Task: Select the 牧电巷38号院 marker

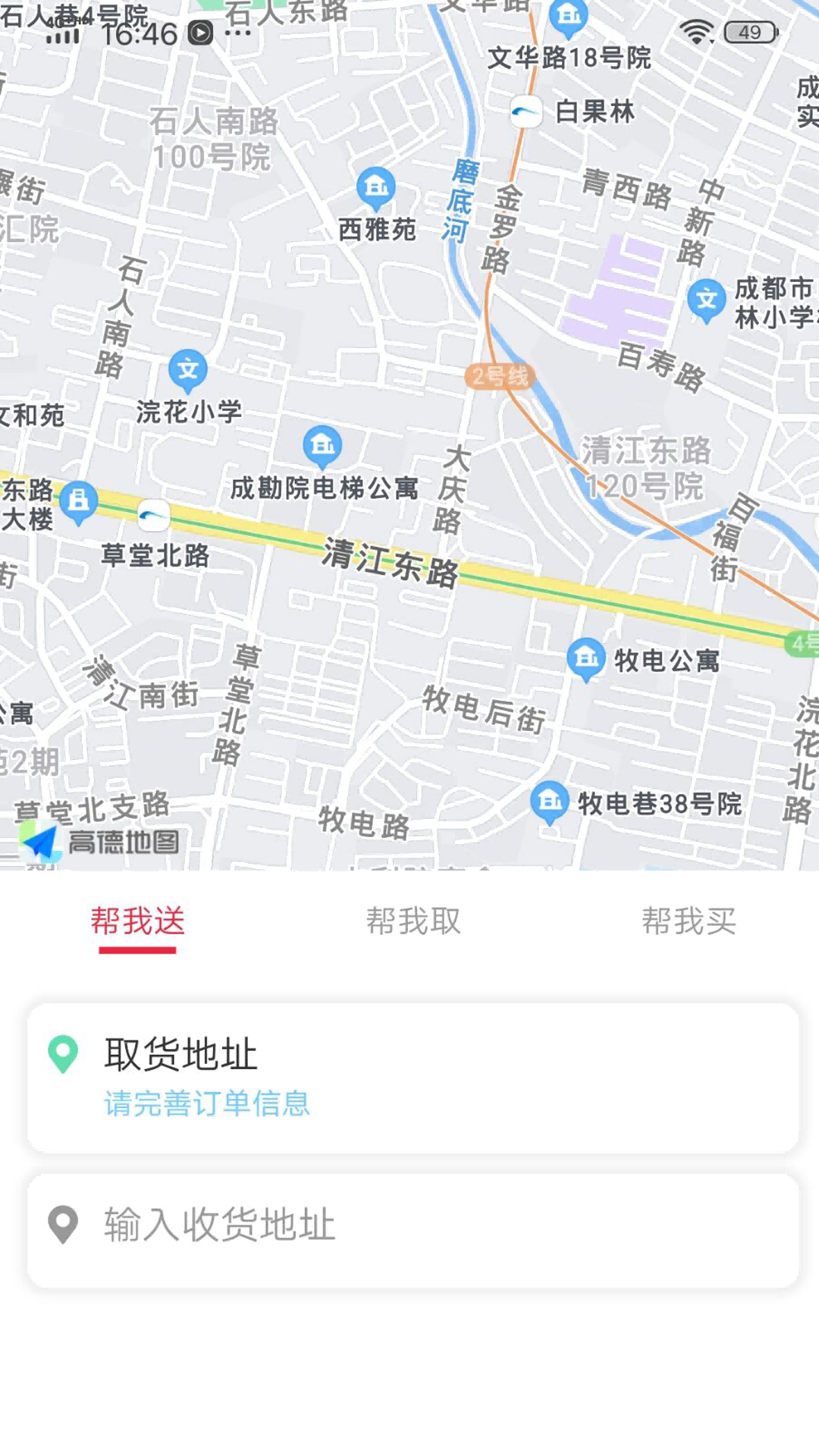Action: point(548,801)
